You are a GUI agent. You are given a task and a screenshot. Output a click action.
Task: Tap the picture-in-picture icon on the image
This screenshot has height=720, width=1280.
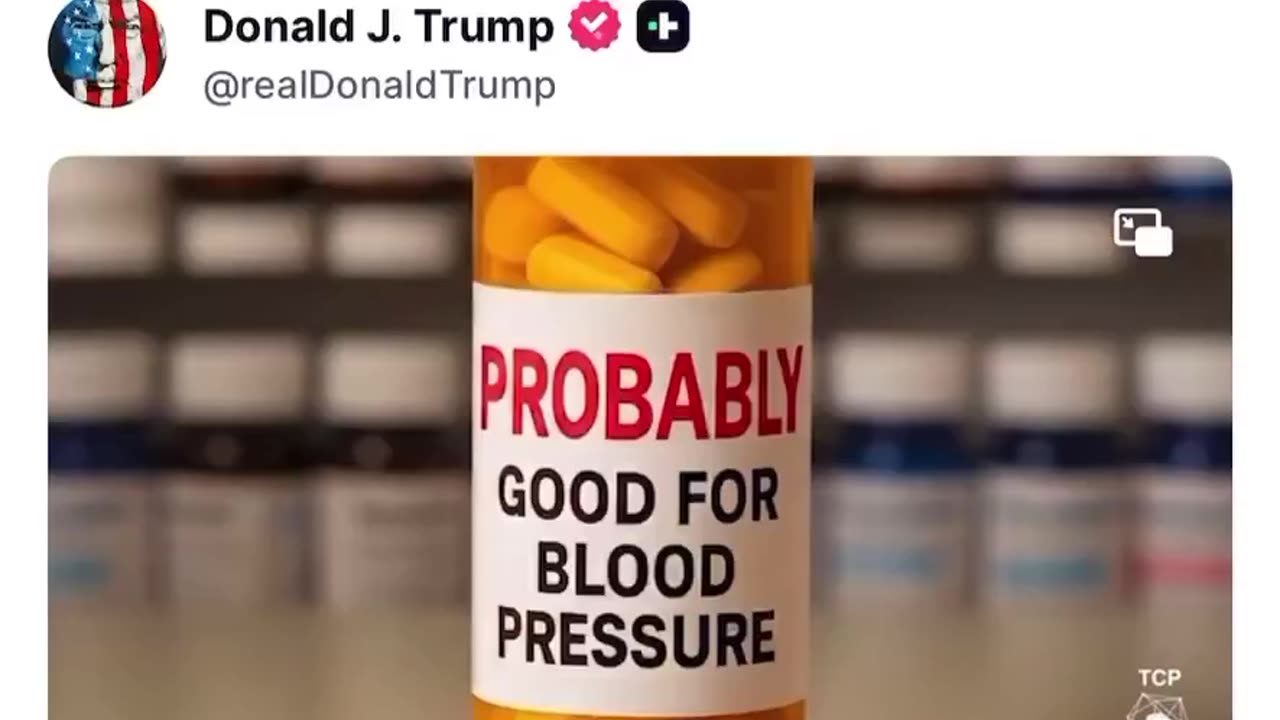point(1143,232)
